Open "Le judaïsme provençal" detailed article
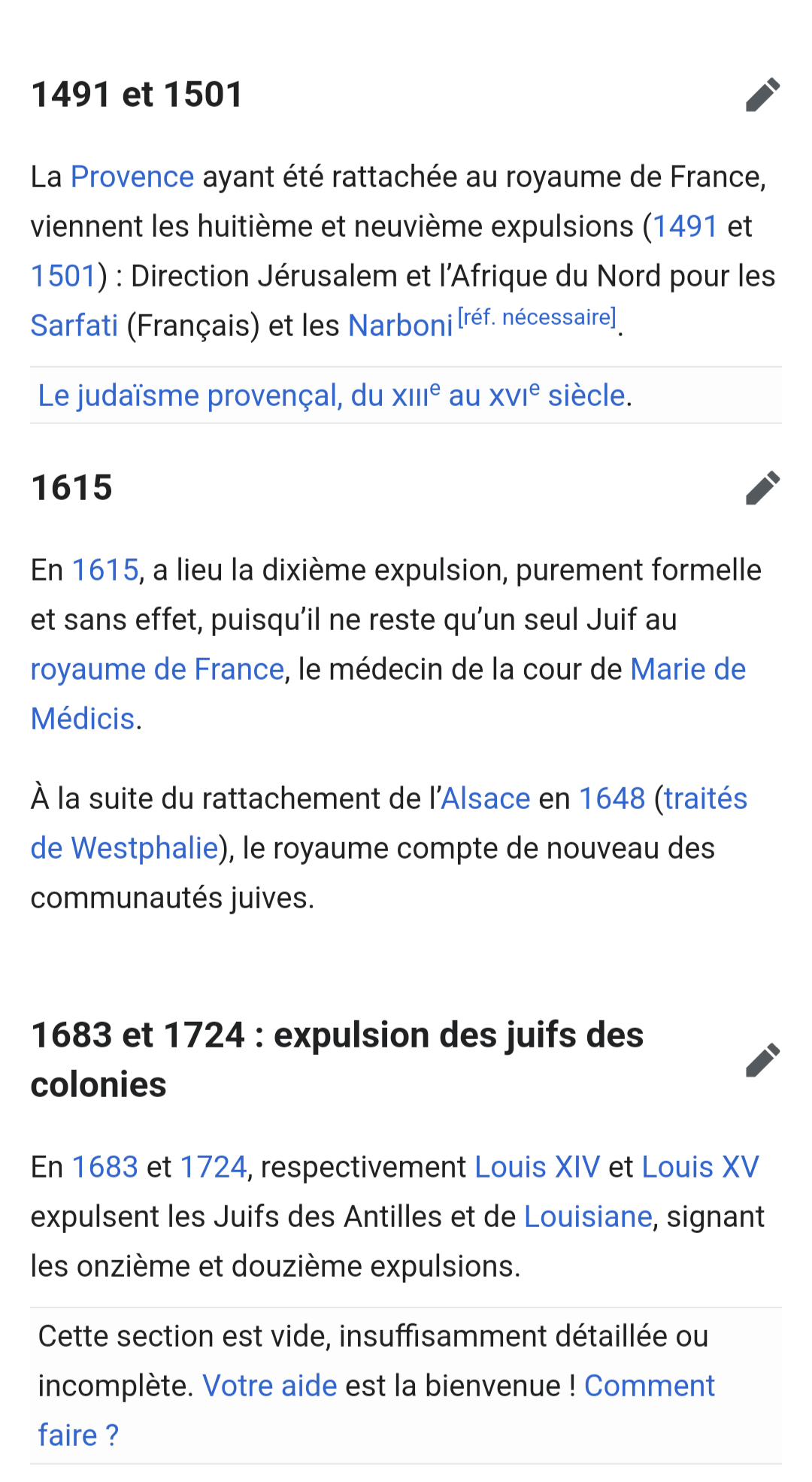The width and height of the screenshot is (812, 1482). [x=331, y=396]
